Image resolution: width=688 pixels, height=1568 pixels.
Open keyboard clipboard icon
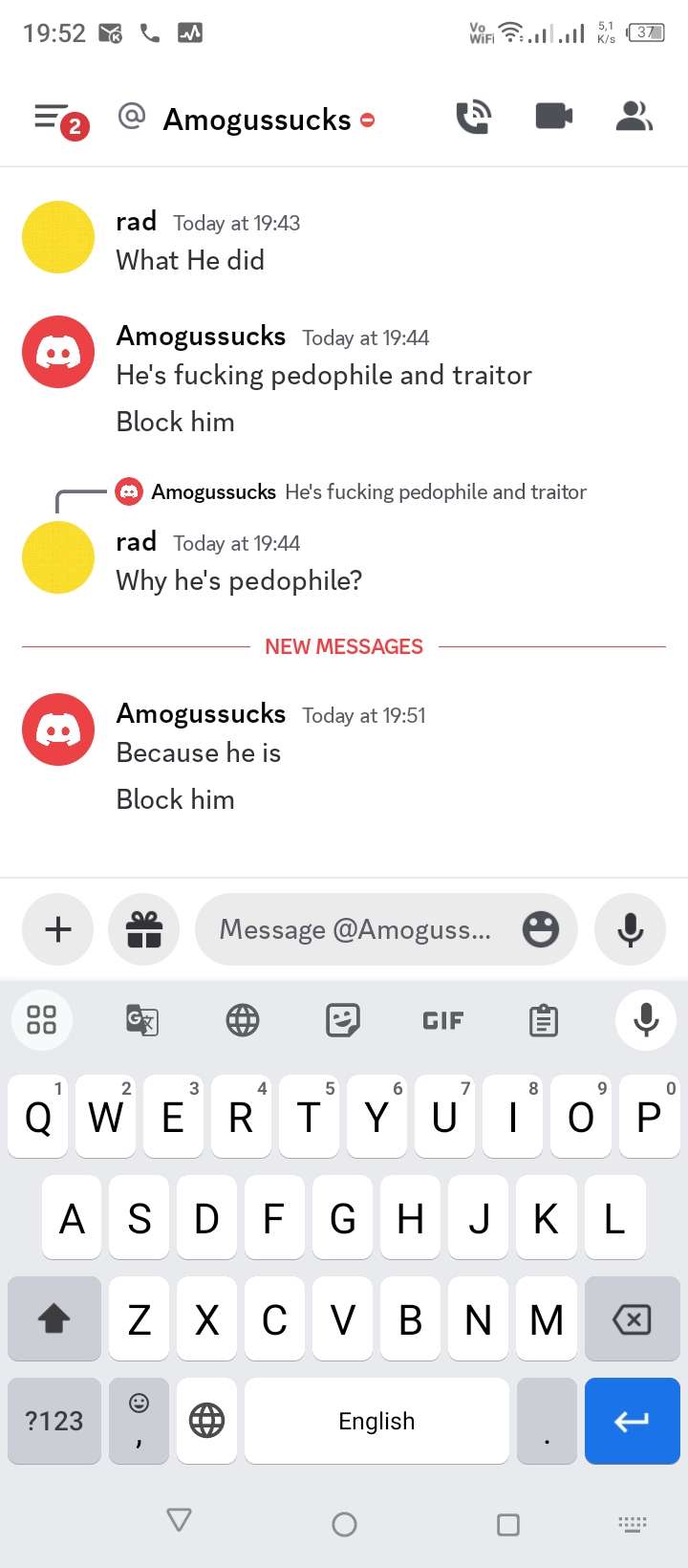(x=544, y=1021)
